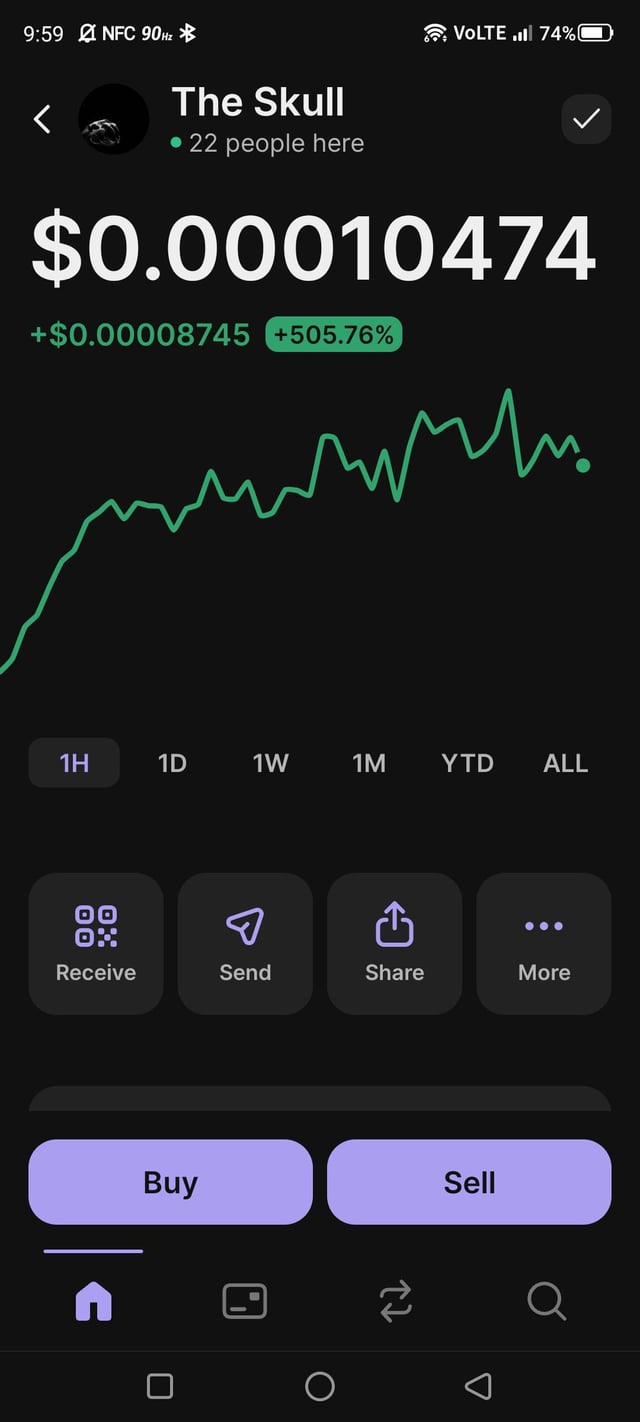The height and width of the screenshot is (1422, 640).
Task: Select the ALL time range
Action: tap(565, 763)
